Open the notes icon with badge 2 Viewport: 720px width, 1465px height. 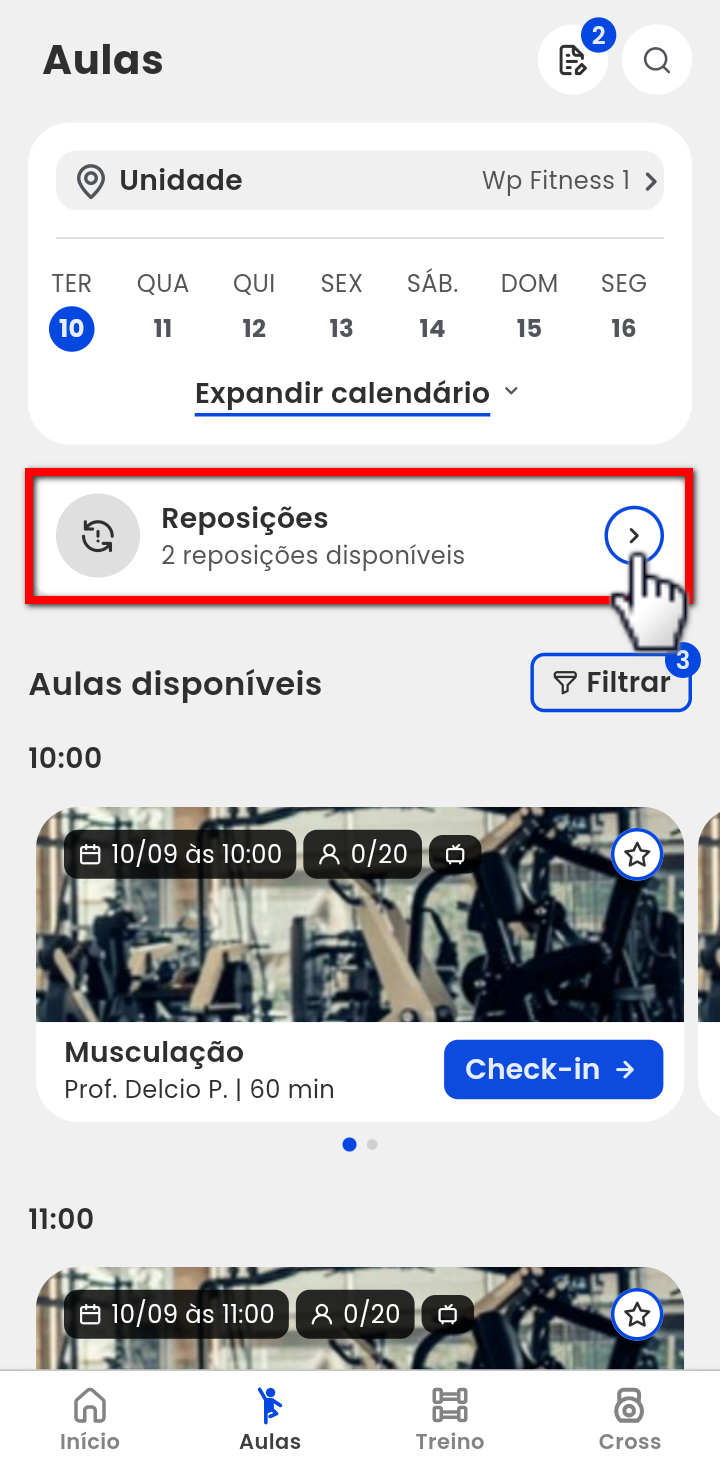(x=573, y=61)
